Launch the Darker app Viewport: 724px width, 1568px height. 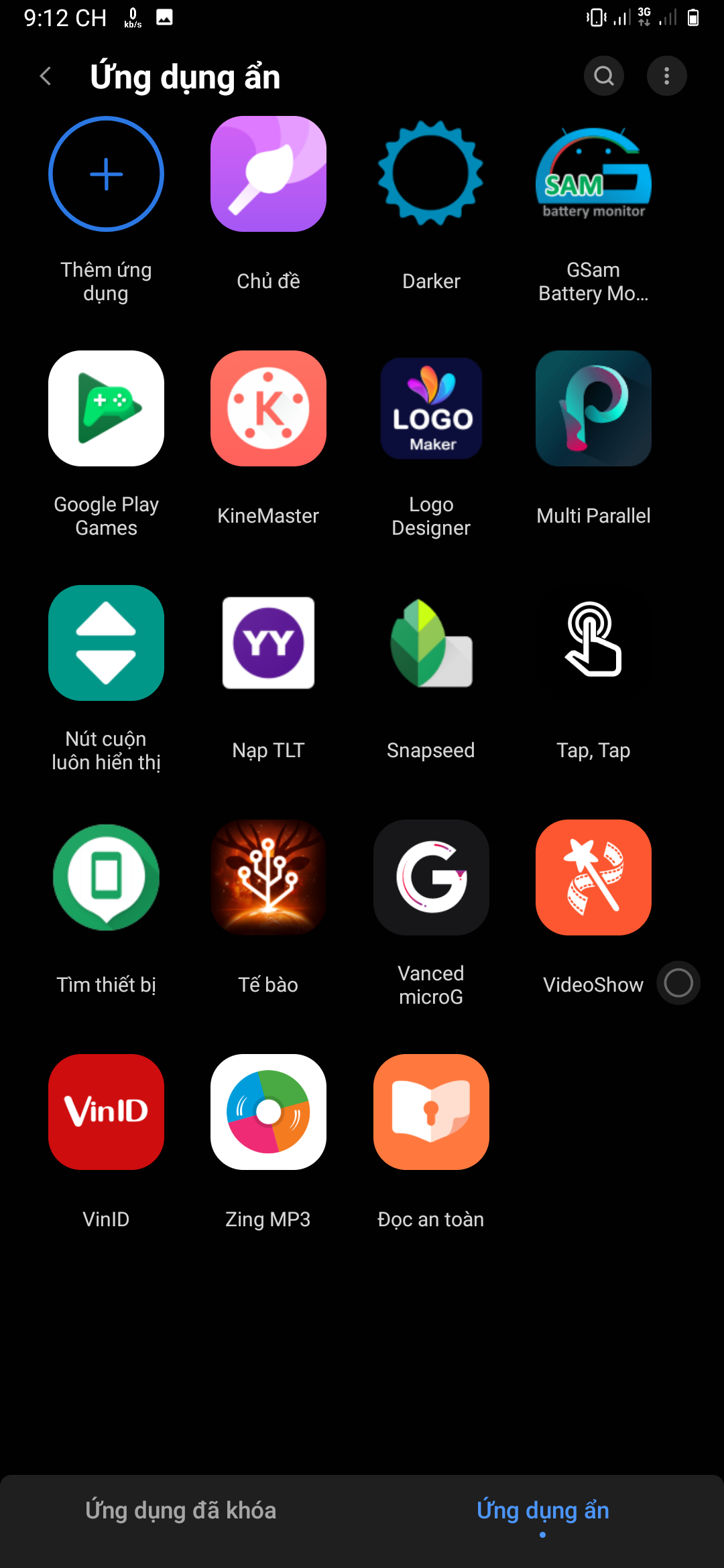pyautogui.click(x=430, y=174)
